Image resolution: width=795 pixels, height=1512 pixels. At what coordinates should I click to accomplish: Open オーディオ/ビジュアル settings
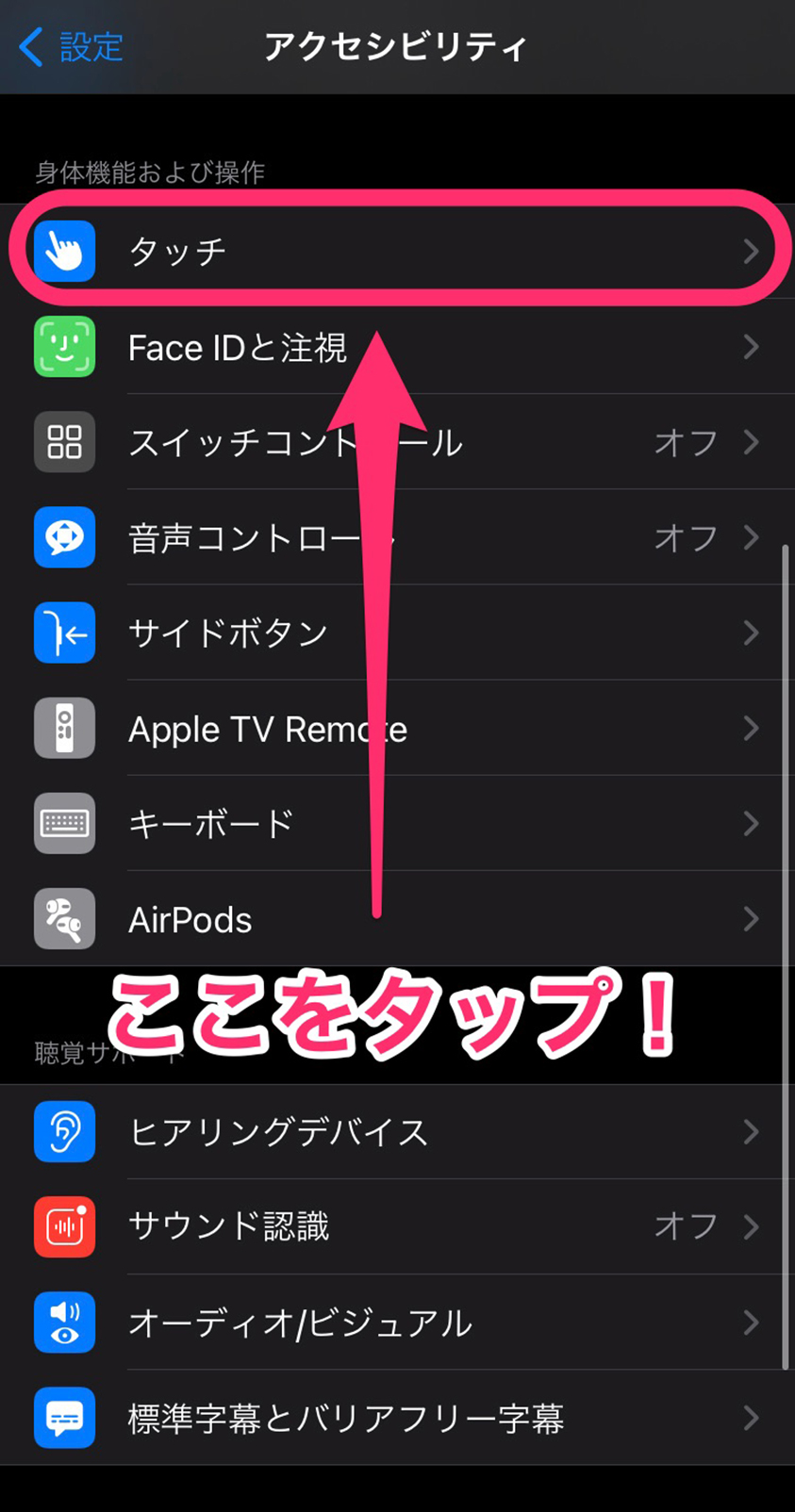(x=397, y=1322)
